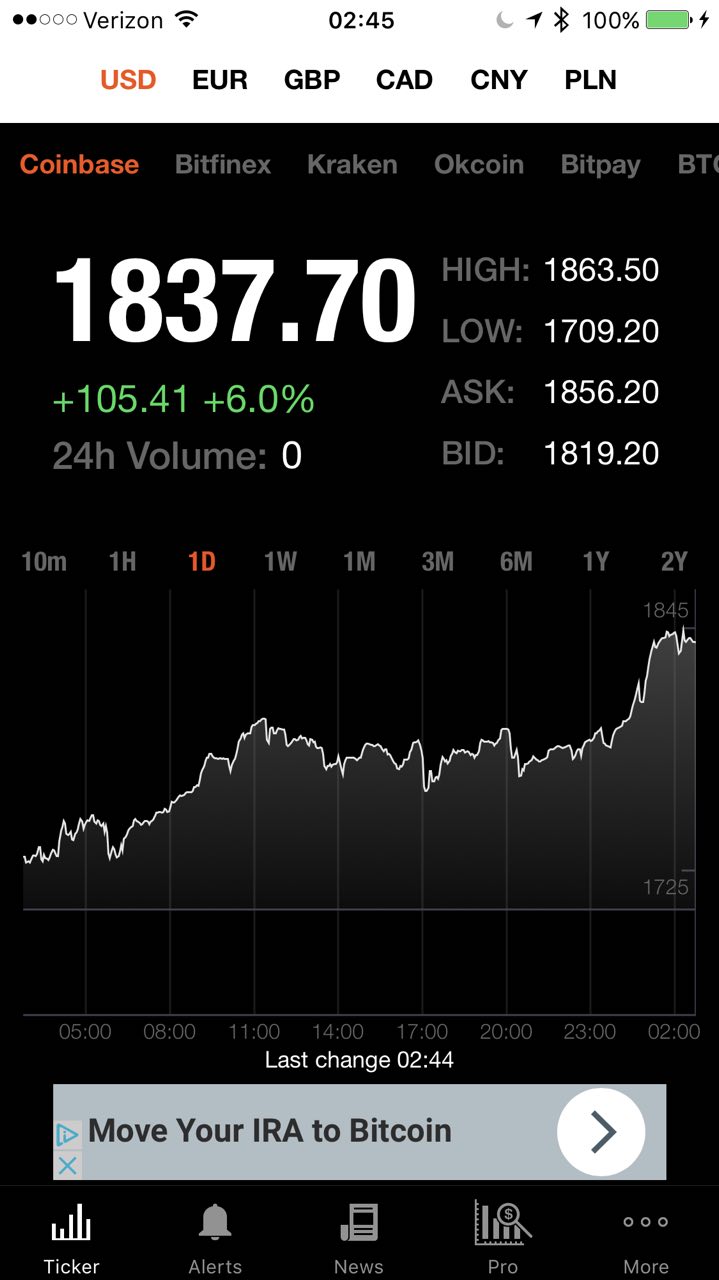Show the Bitpay exchange rate
719x1280 pixels.
pyautogui.click(x=600, y=165)
